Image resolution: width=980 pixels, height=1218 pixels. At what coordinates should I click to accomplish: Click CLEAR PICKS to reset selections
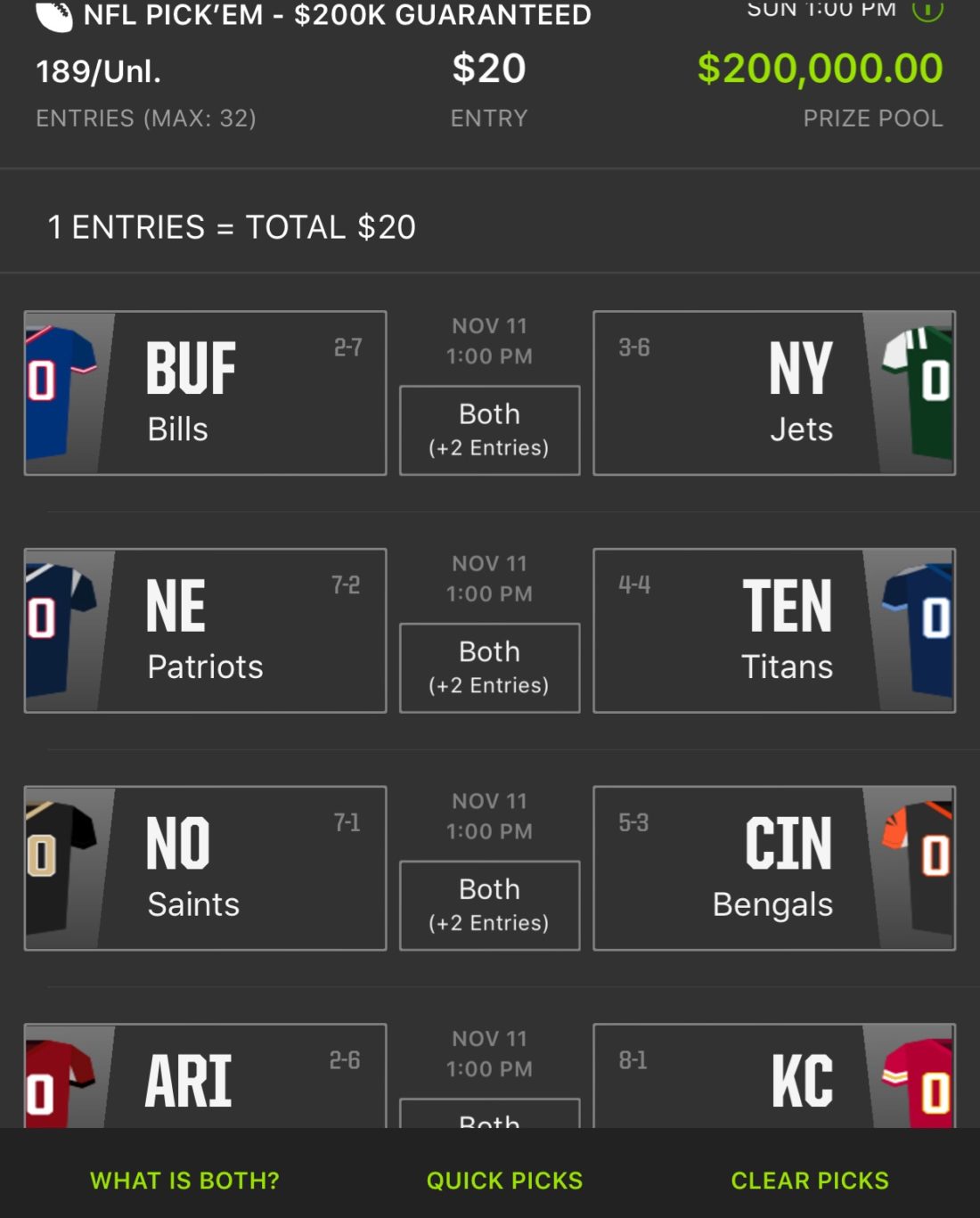click(808, 1180)
